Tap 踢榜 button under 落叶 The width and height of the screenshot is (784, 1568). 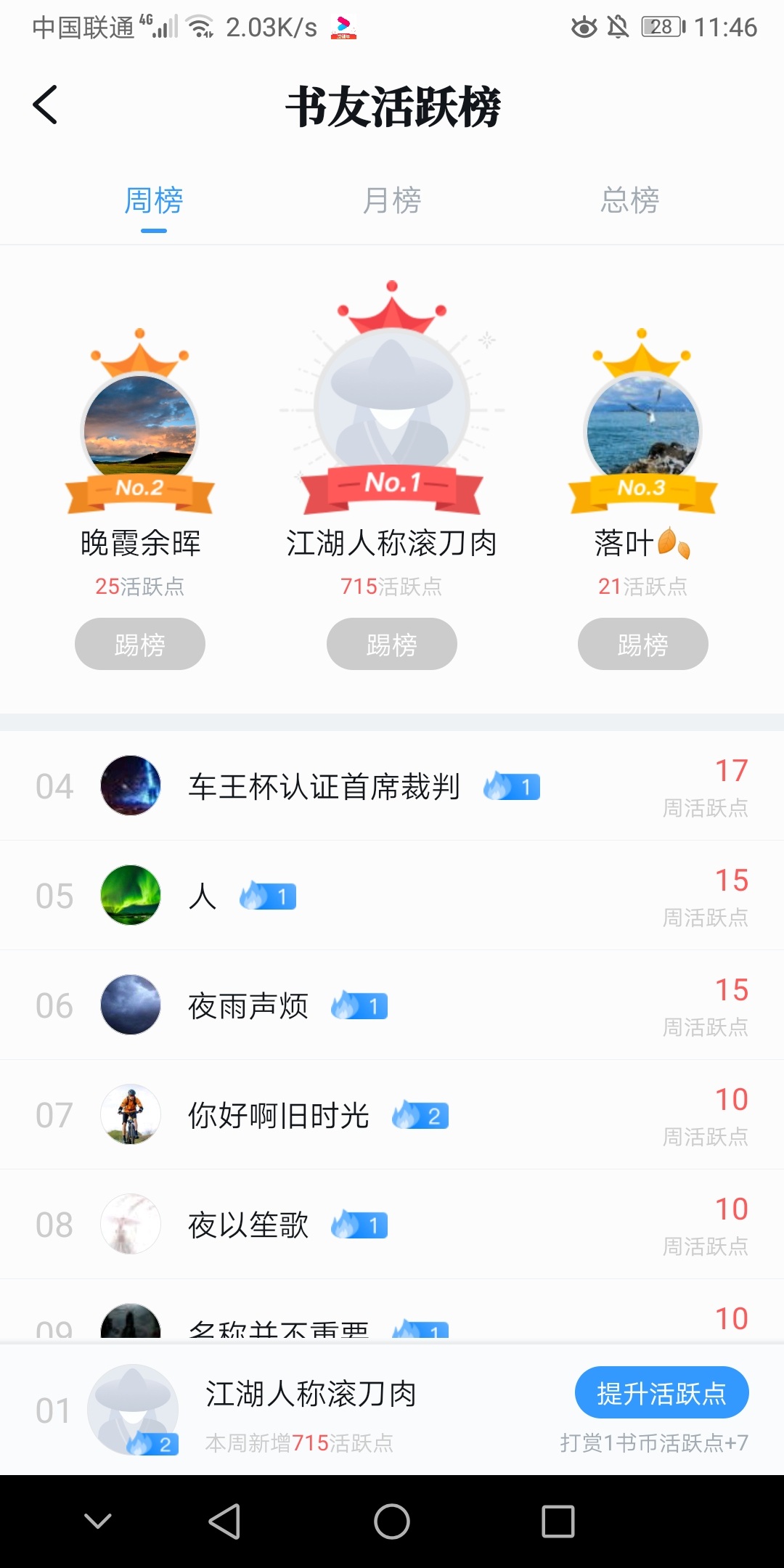(x=642, y=644)
